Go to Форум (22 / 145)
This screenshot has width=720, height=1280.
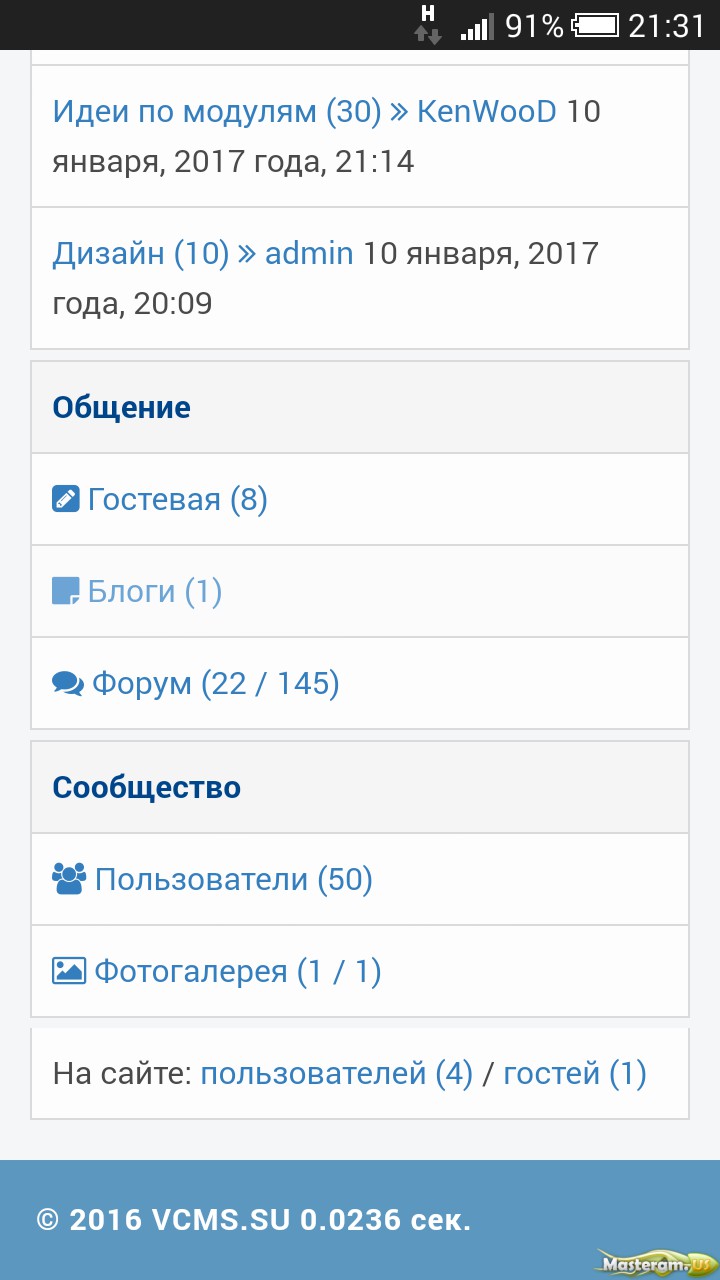tap(196, 683)
